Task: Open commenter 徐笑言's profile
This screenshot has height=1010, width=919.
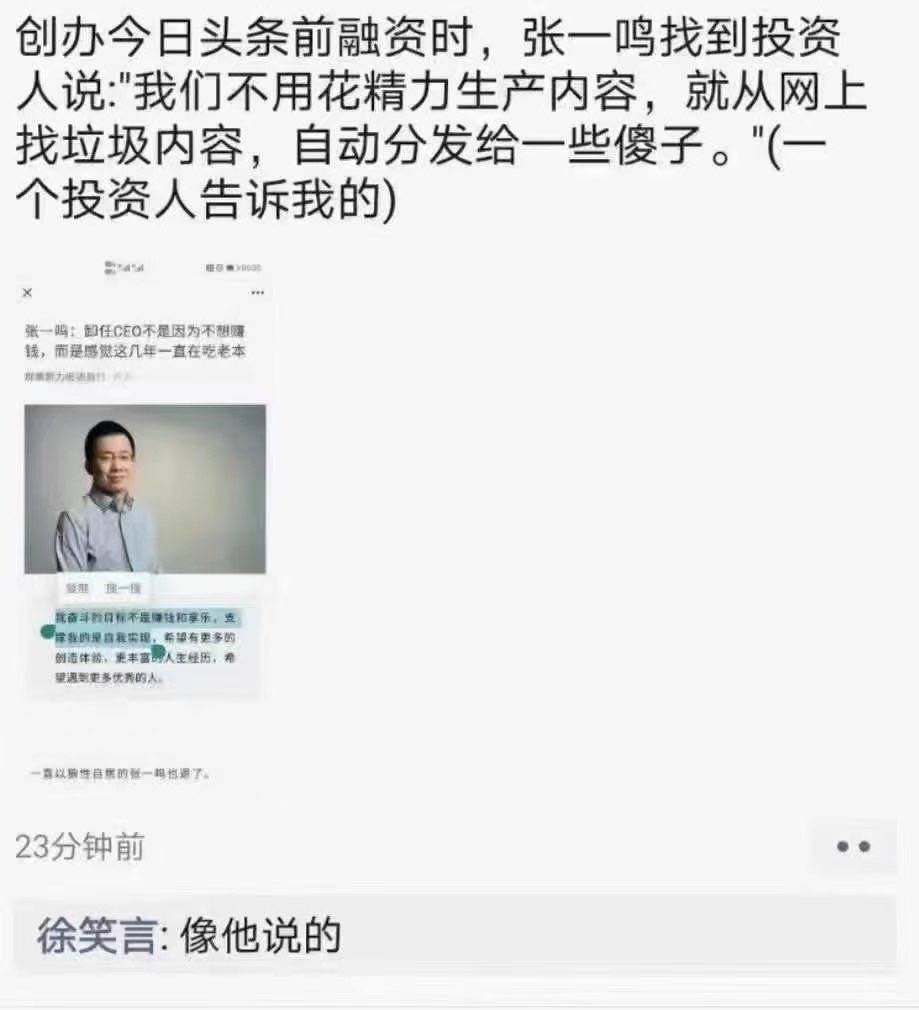Action: (96, 937)
